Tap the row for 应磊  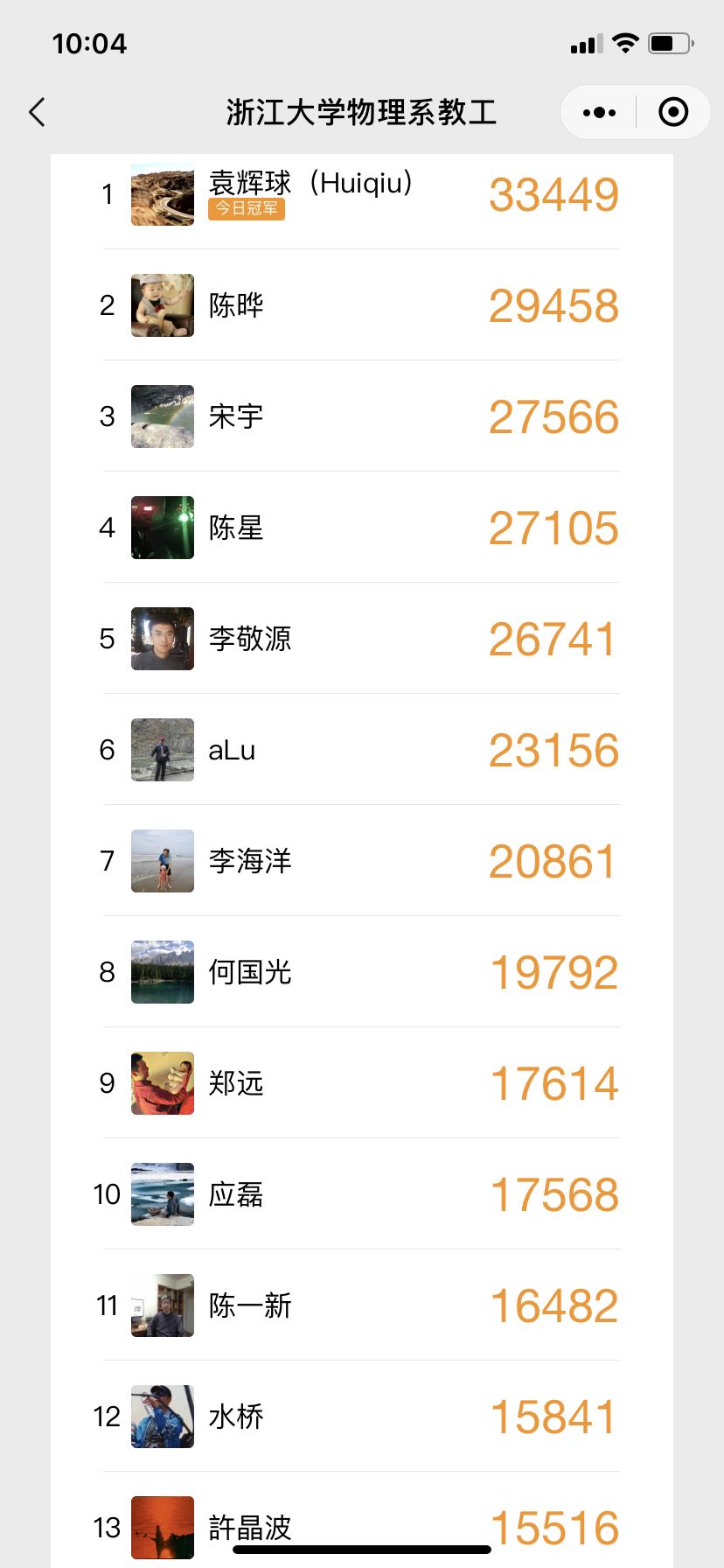click(x=361, y=1194)
